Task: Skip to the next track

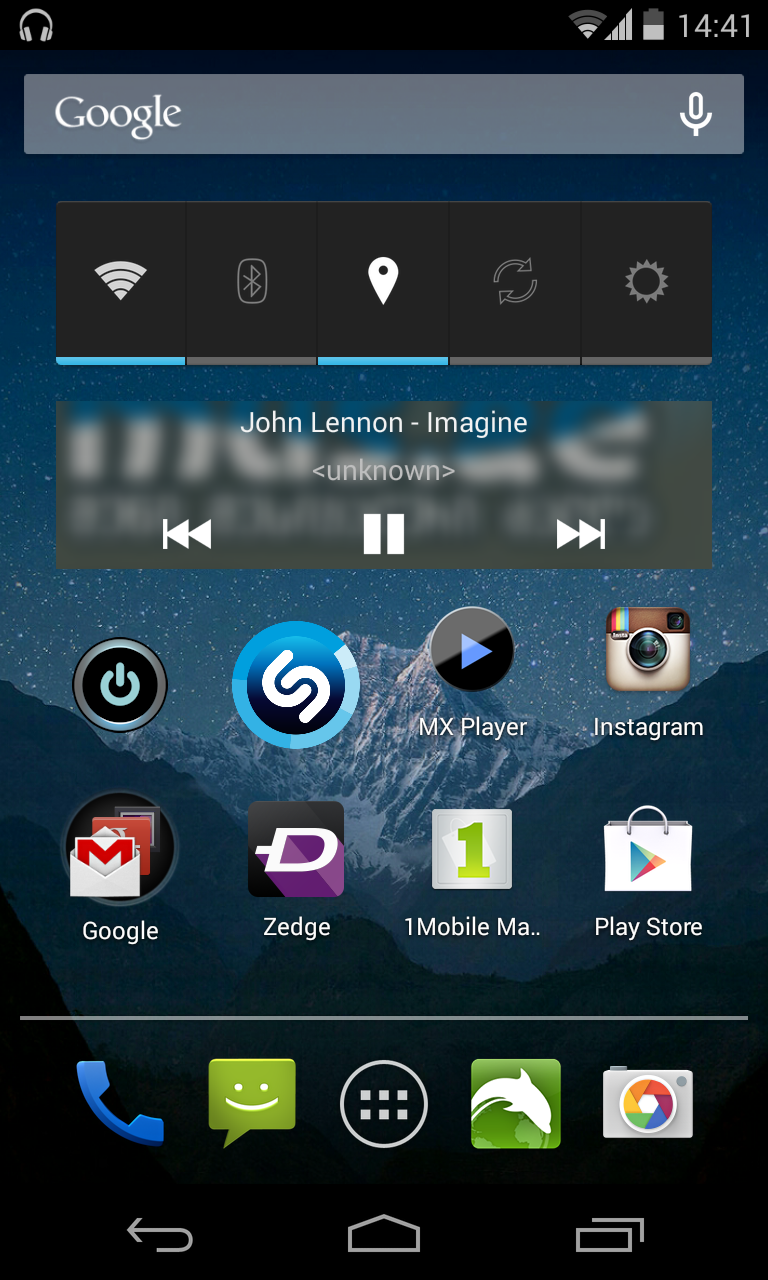Action: (581, 534)
